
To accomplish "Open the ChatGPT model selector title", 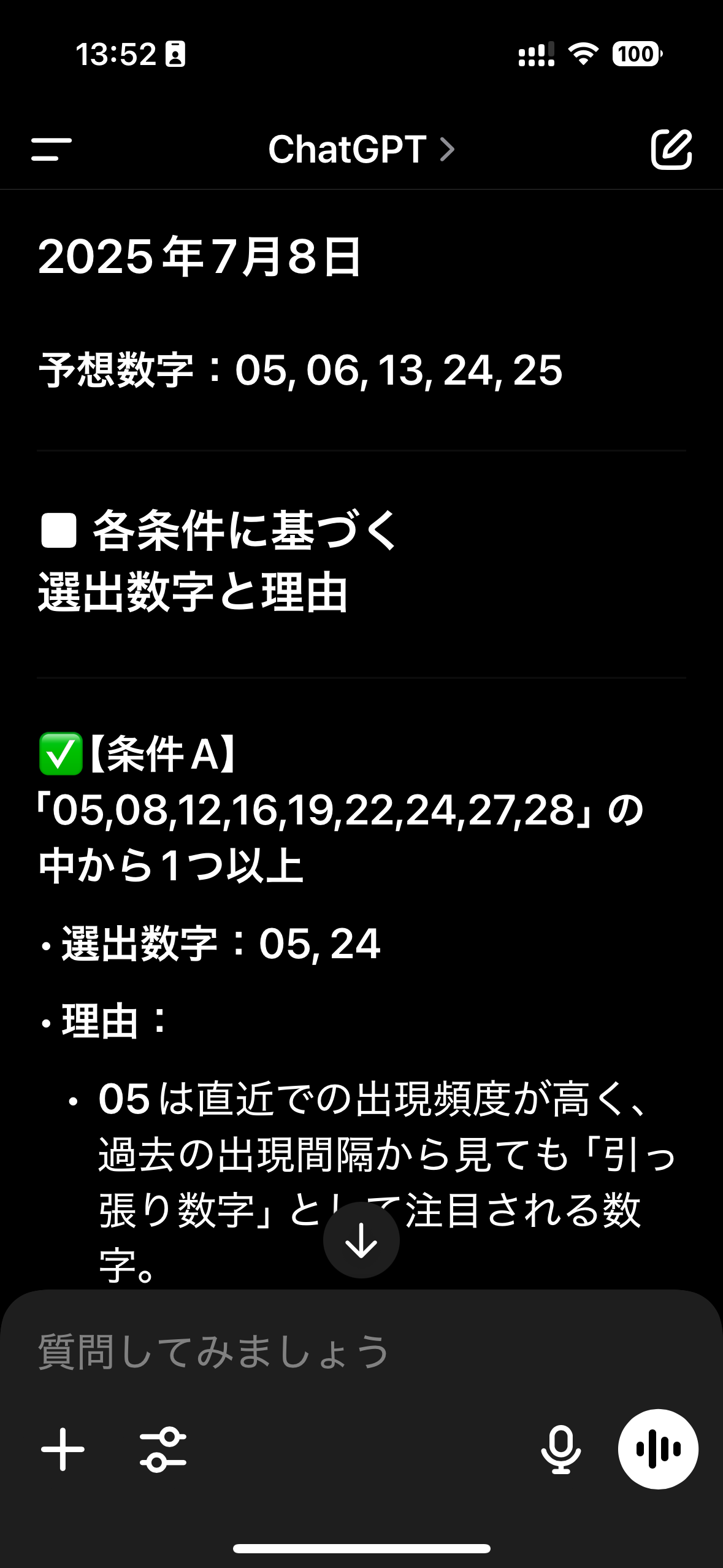I will [361, 149].
